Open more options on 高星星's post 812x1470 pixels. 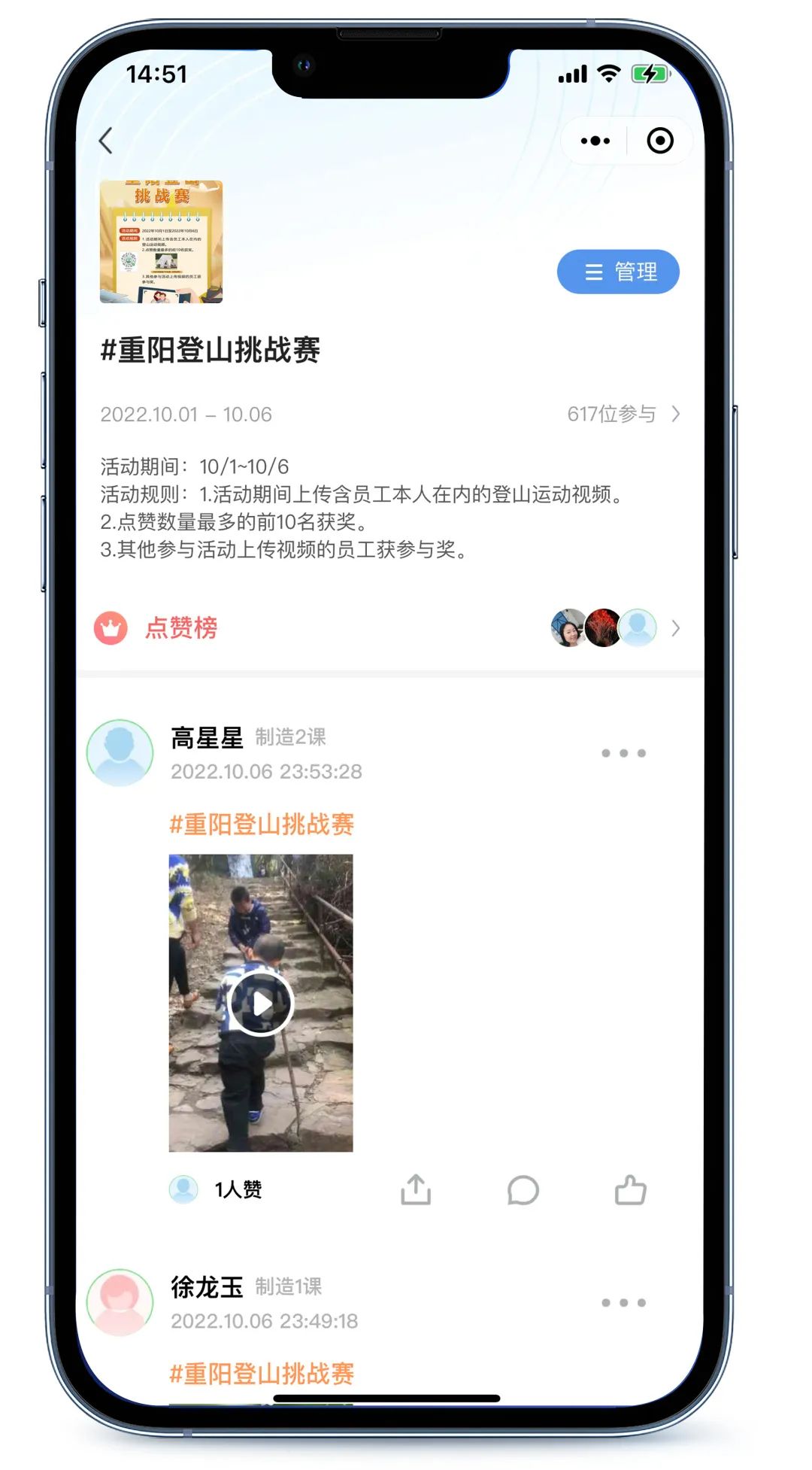pos(623,753)
